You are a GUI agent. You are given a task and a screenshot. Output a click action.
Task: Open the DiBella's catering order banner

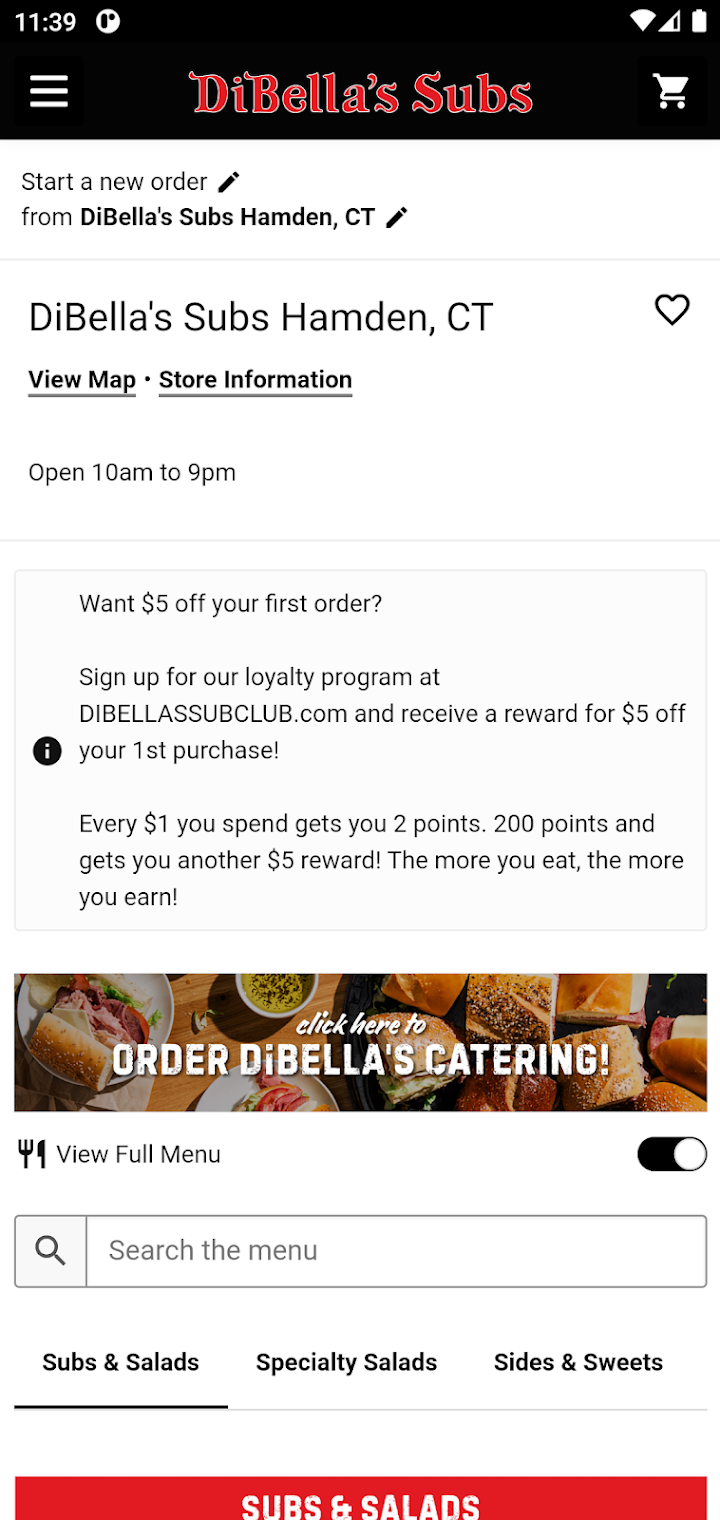click(x=360, y=1042)
